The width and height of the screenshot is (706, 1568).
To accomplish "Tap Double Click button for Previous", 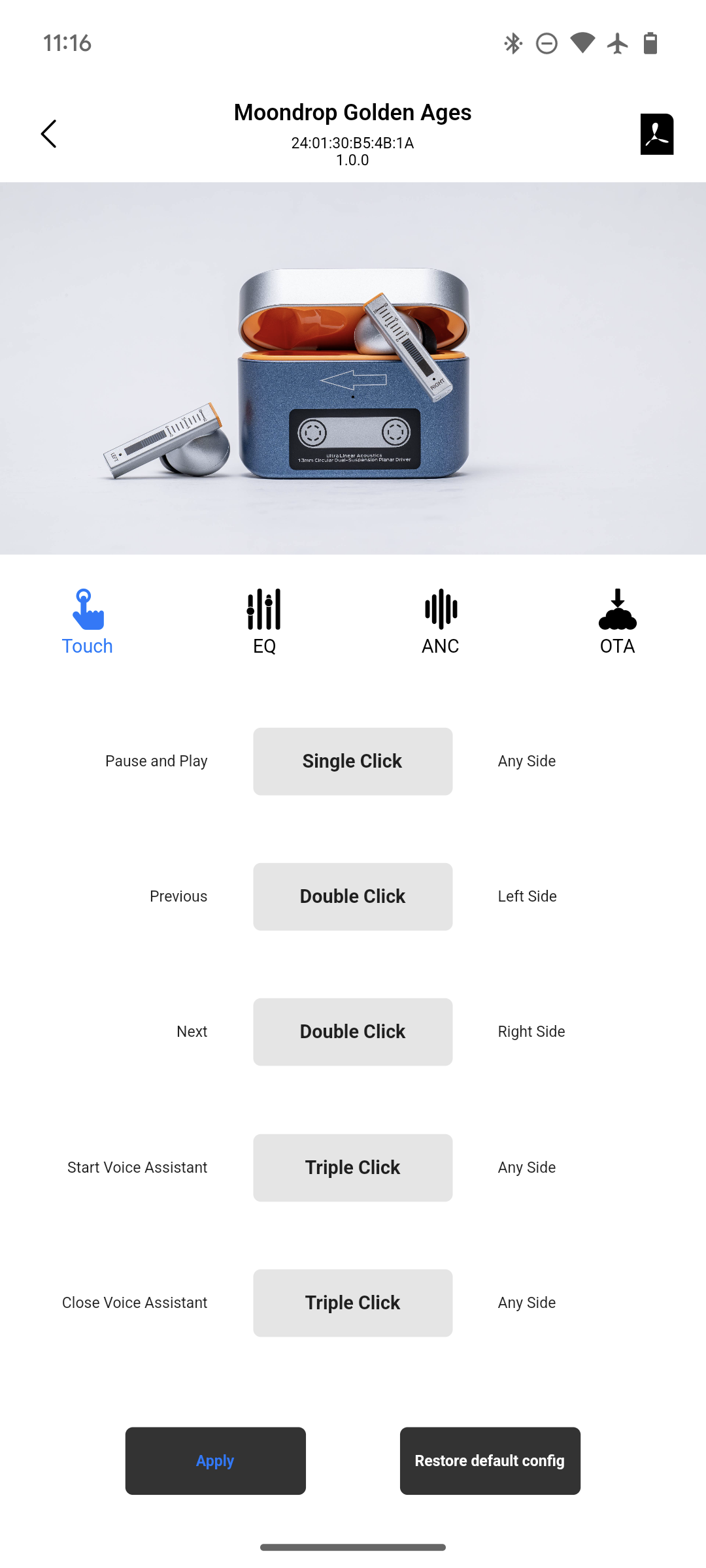I will pos(353,896).
